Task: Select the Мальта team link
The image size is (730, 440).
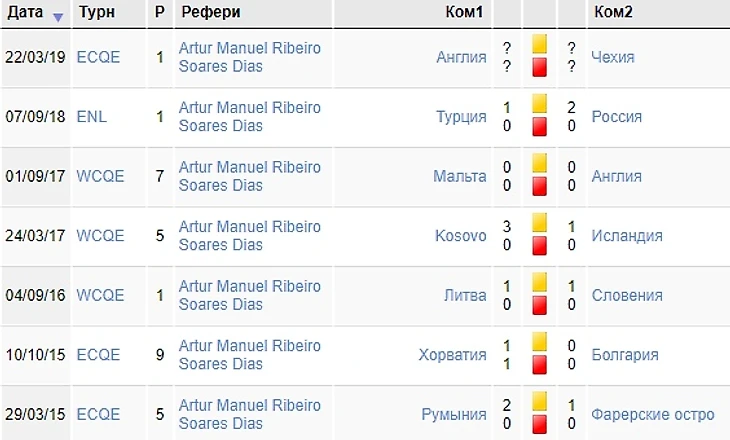Action: [x=460, y=176]
